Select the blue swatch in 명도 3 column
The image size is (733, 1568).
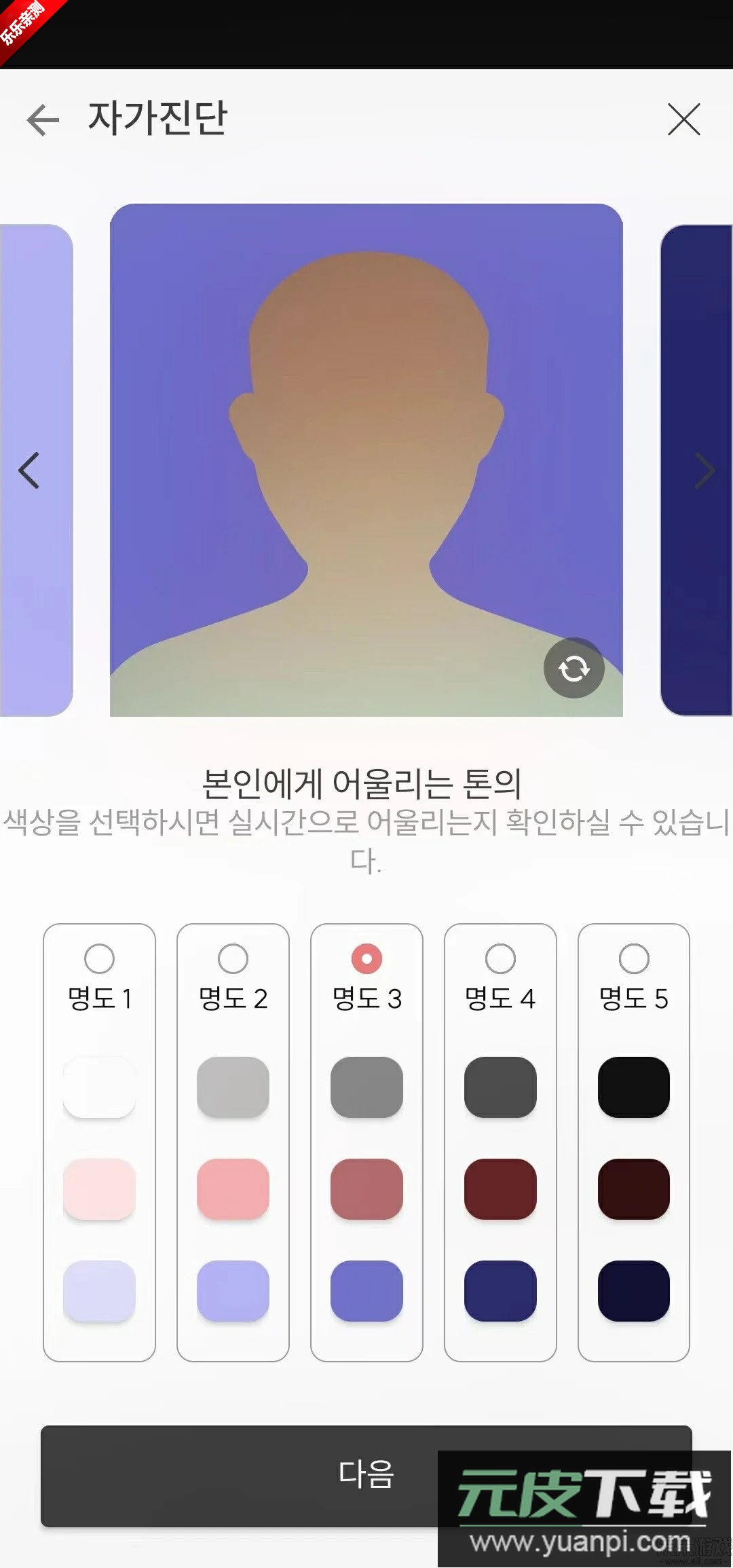click(366, 1292)
